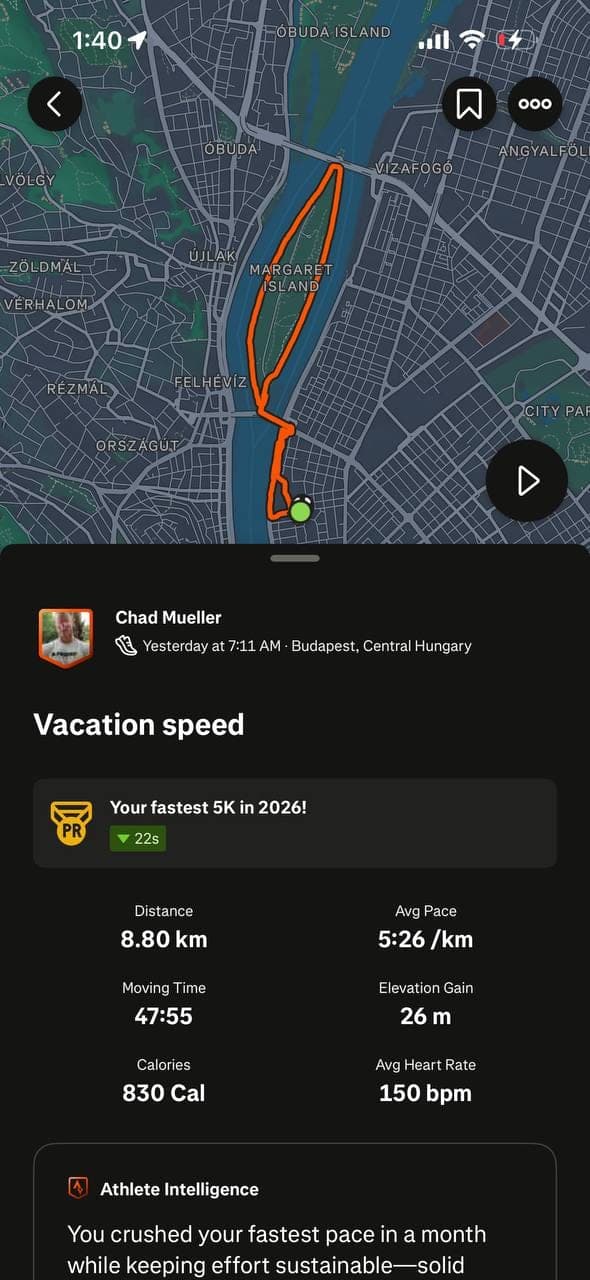Tap the sheet drag handle
The image size is (590, 1280).
coord(295,558)
